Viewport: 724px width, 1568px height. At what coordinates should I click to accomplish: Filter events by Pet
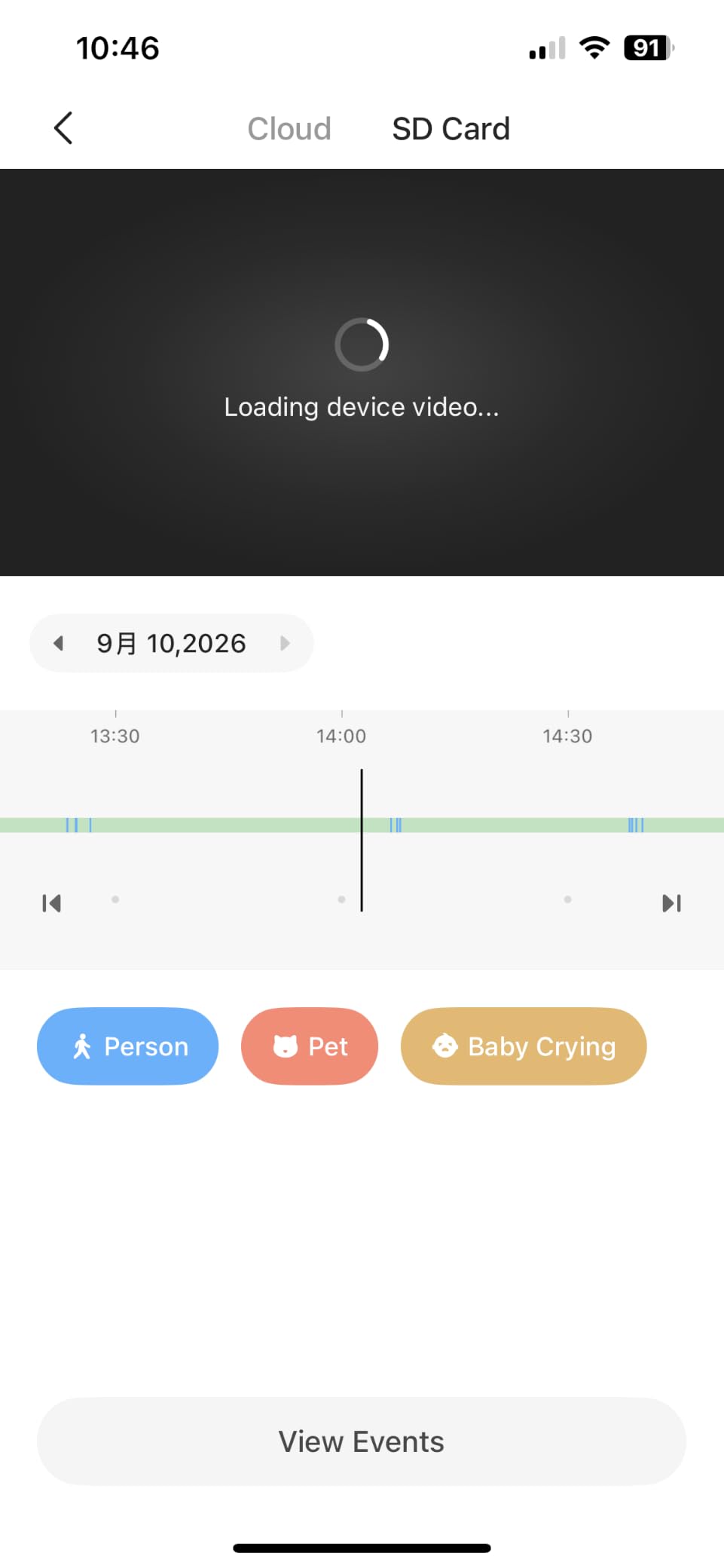(x=310, y=1046)
